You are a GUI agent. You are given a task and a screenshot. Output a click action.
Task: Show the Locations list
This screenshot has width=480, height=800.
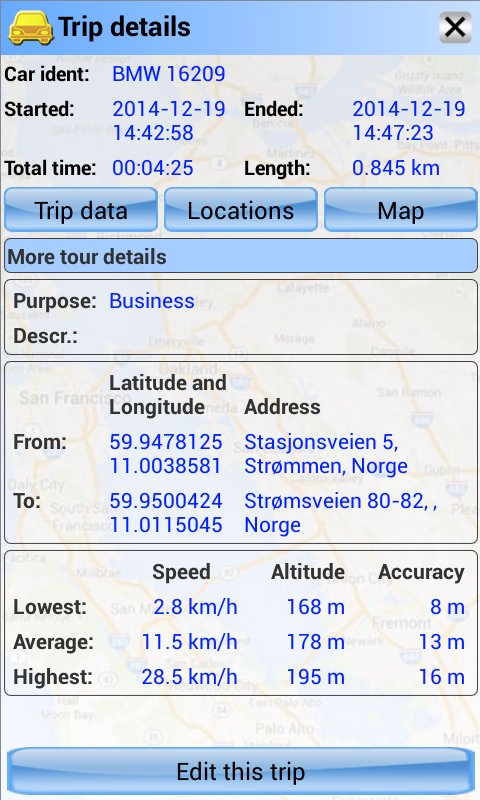tap(240, 210)
